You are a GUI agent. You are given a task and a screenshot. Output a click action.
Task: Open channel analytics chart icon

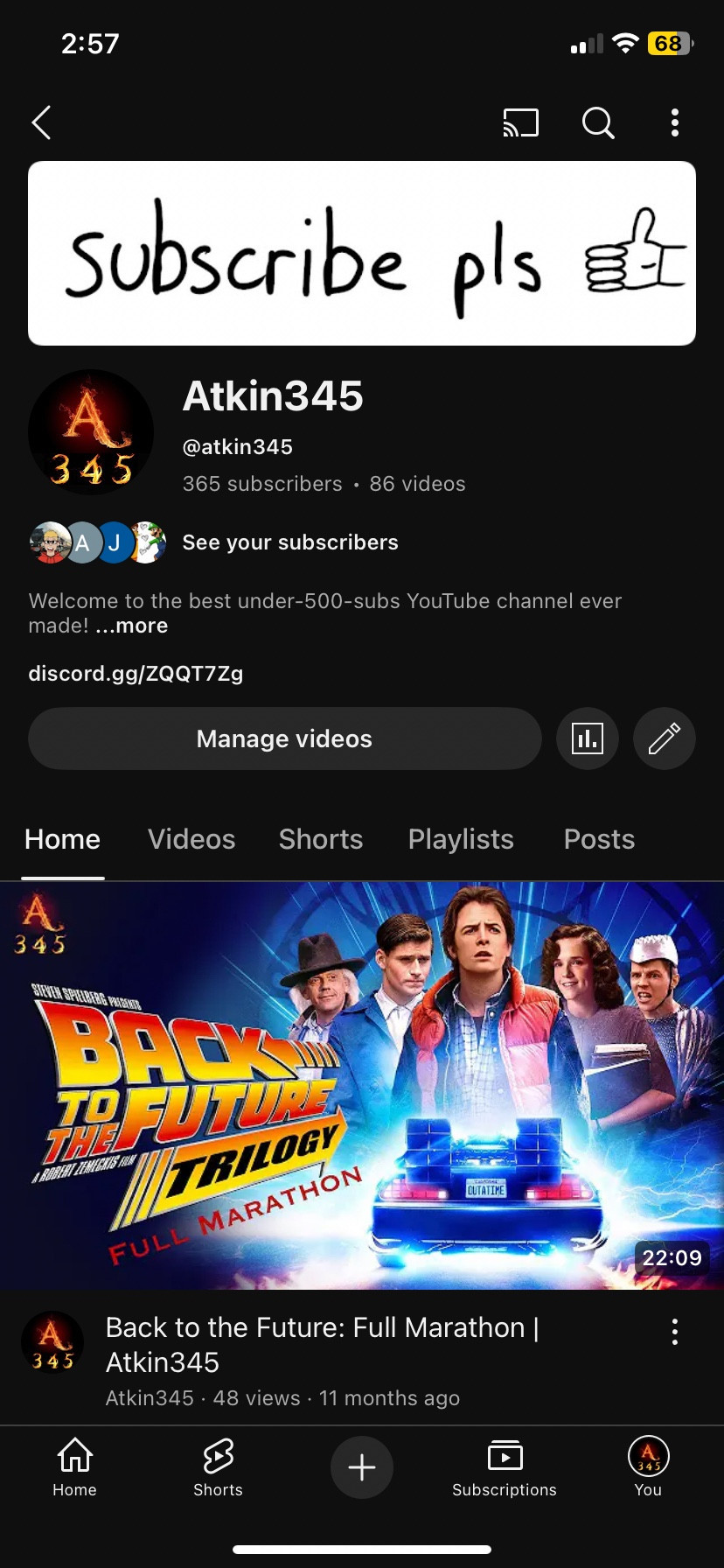[588, 738]
